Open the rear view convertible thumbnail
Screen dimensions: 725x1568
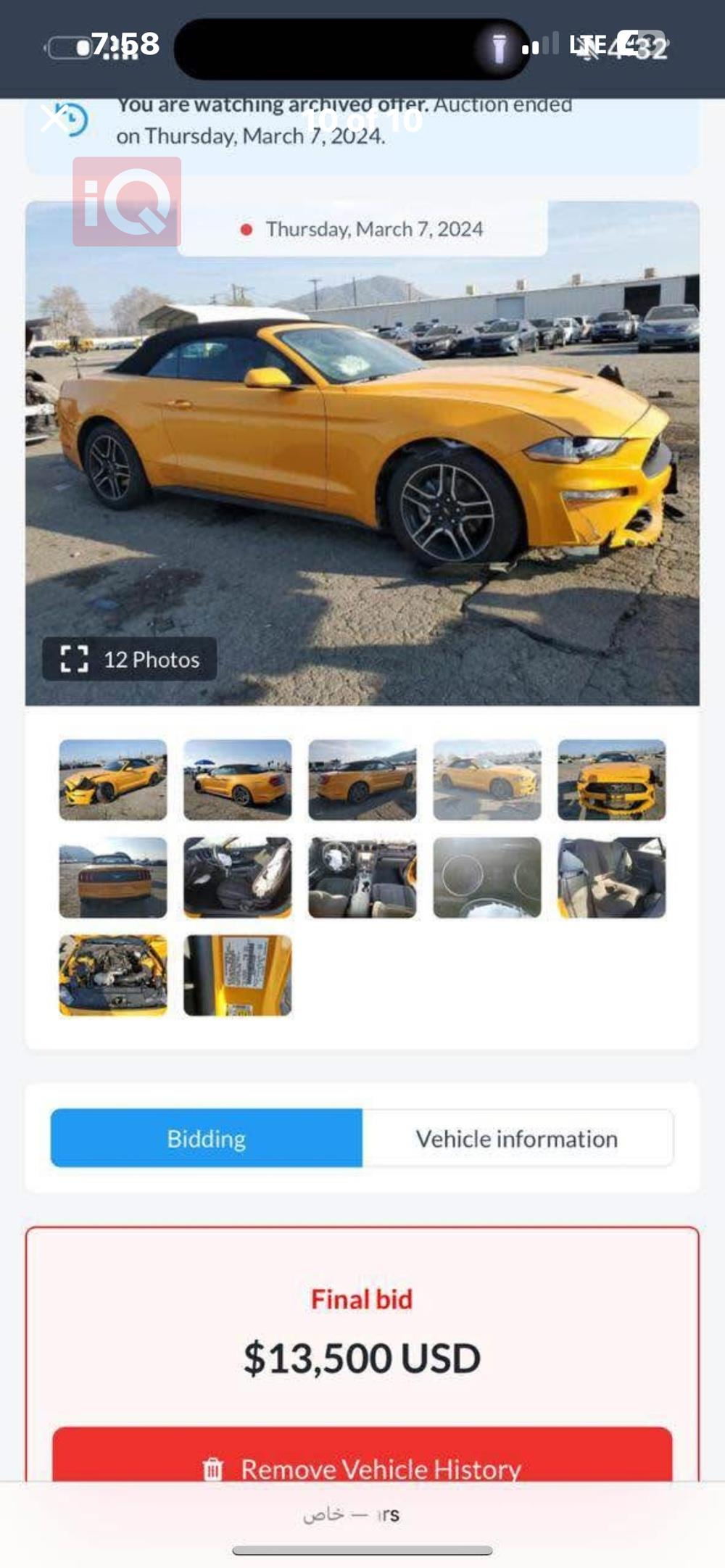click(113, 877)
